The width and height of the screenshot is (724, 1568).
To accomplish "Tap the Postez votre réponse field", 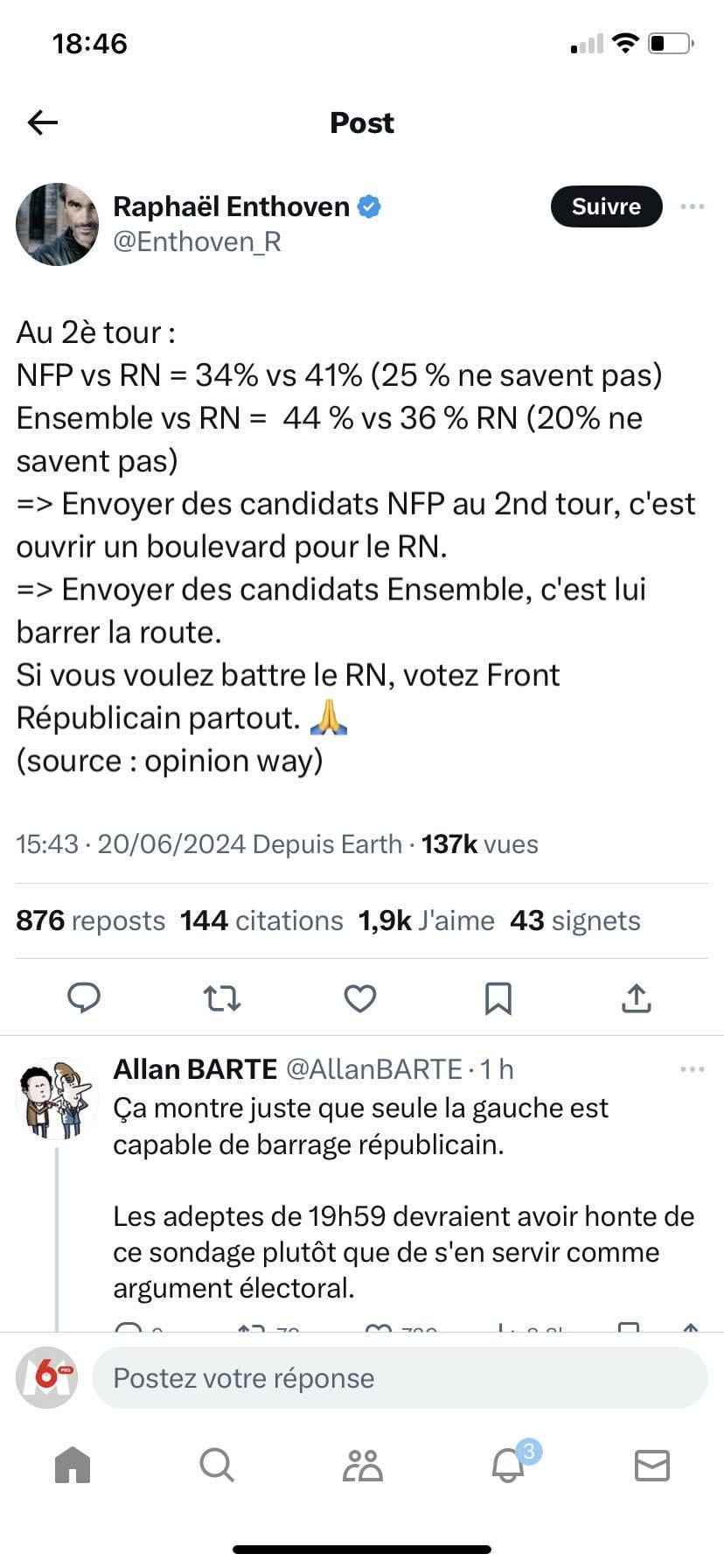I will click(x=400, y=1378).
